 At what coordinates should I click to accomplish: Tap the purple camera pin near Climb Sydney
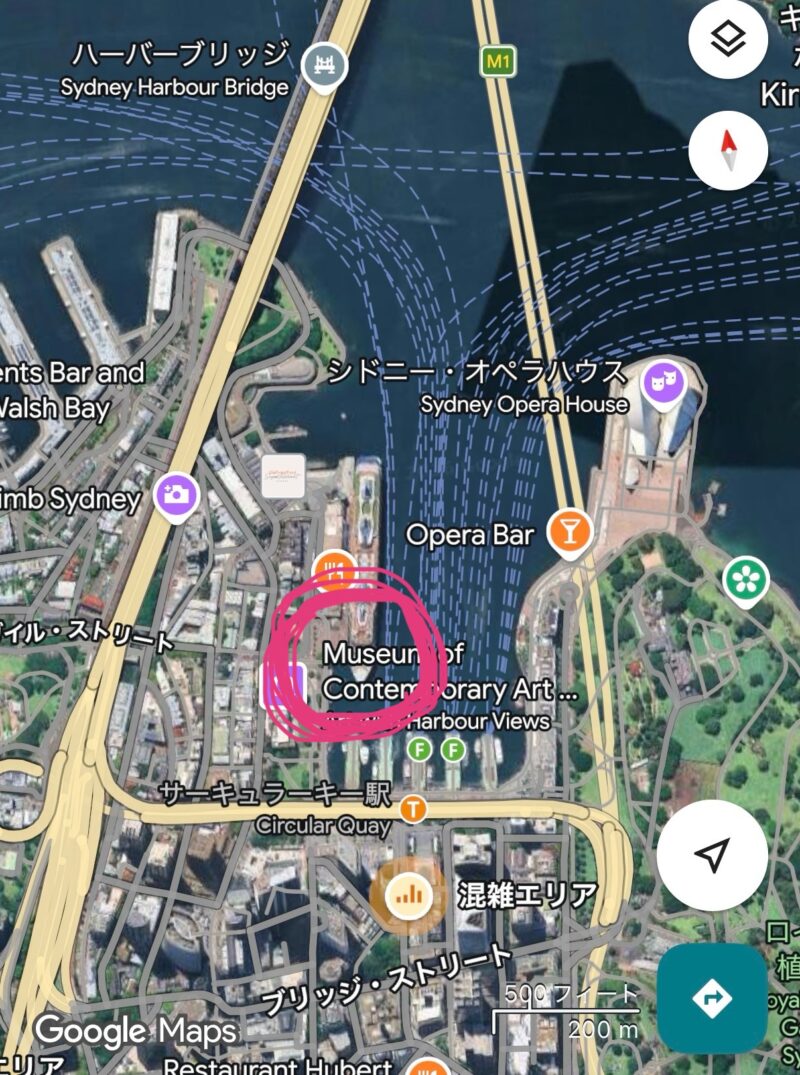point(177,494)
